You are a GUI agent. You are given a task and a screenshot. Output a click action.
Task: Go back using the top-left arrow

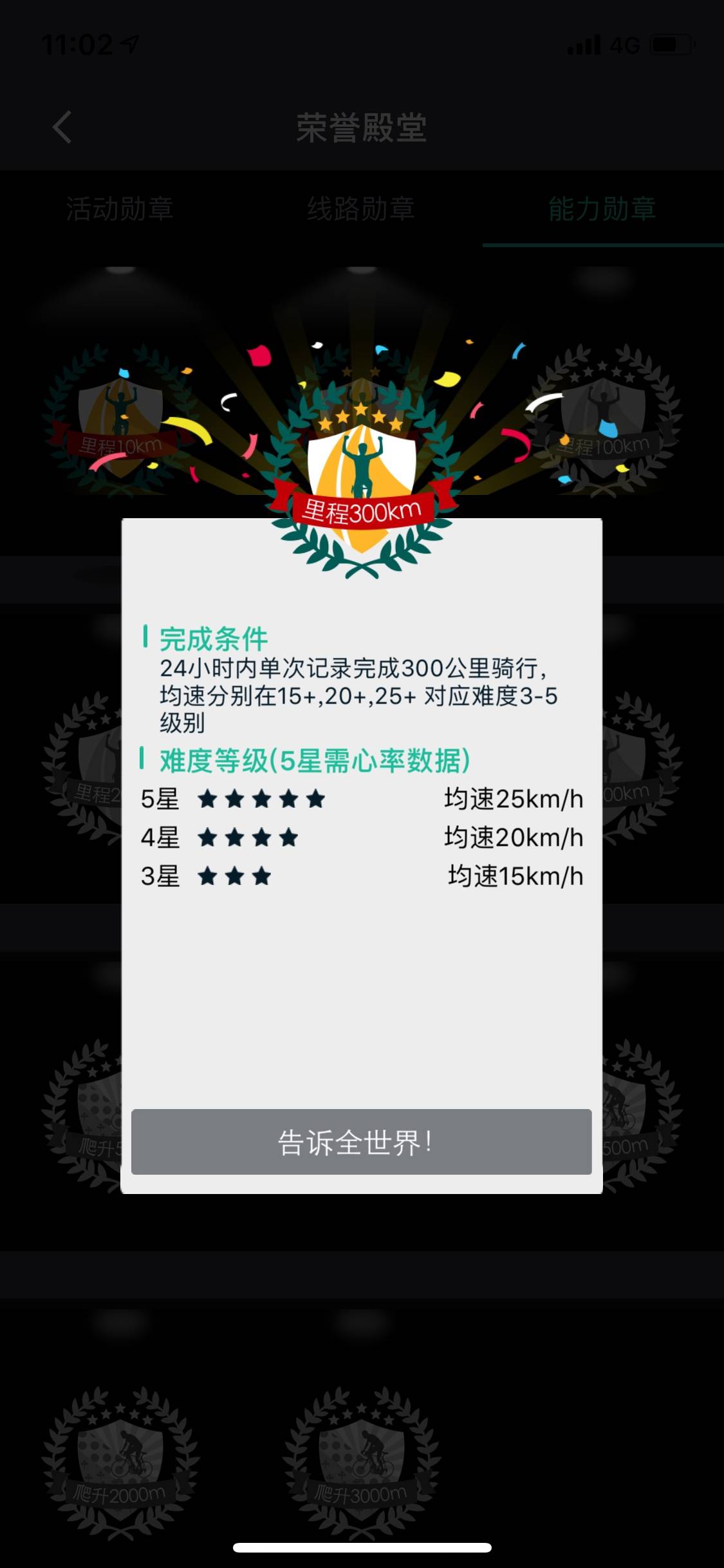[62, 127]
